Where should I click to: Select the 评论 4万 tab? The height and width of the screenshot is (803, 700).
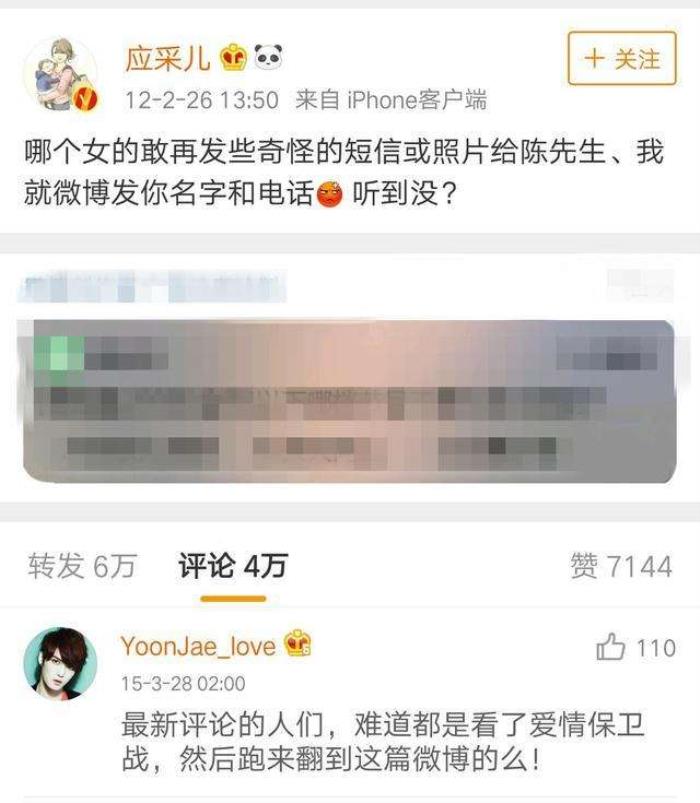pyautogui.click(x=232, y=566)
